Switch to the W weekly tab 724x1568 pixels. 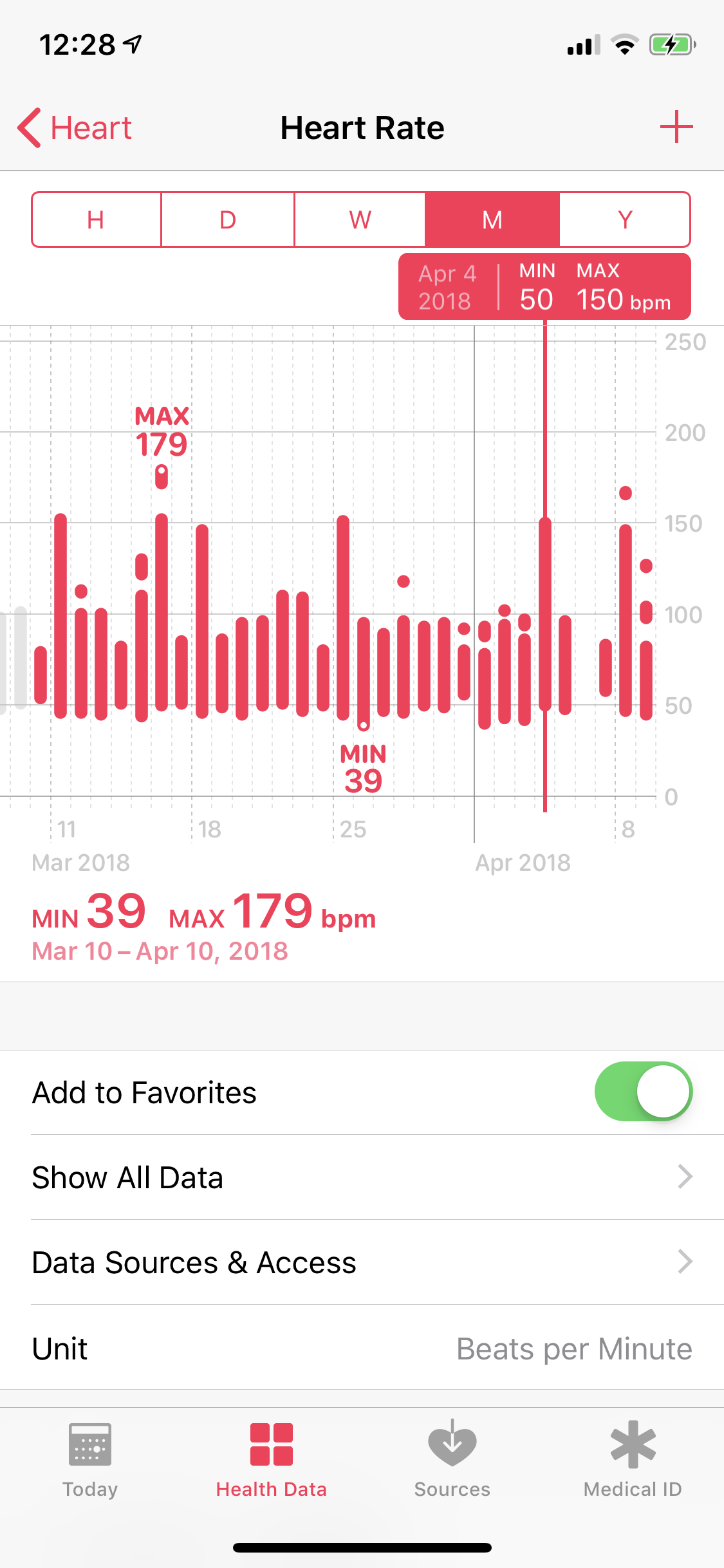(x=360, y=219)
